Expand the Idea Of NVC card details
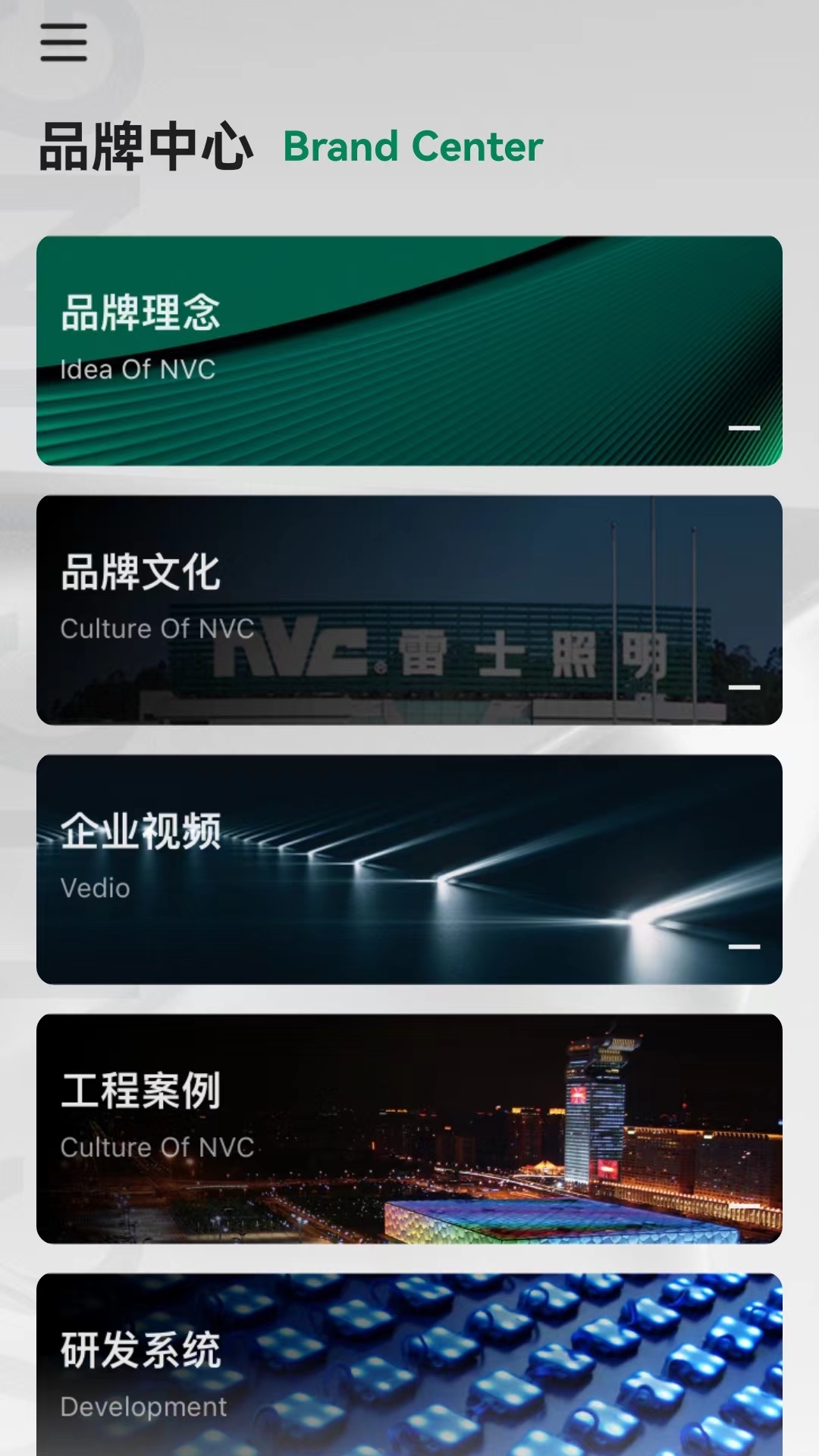 tap(746, 429)
